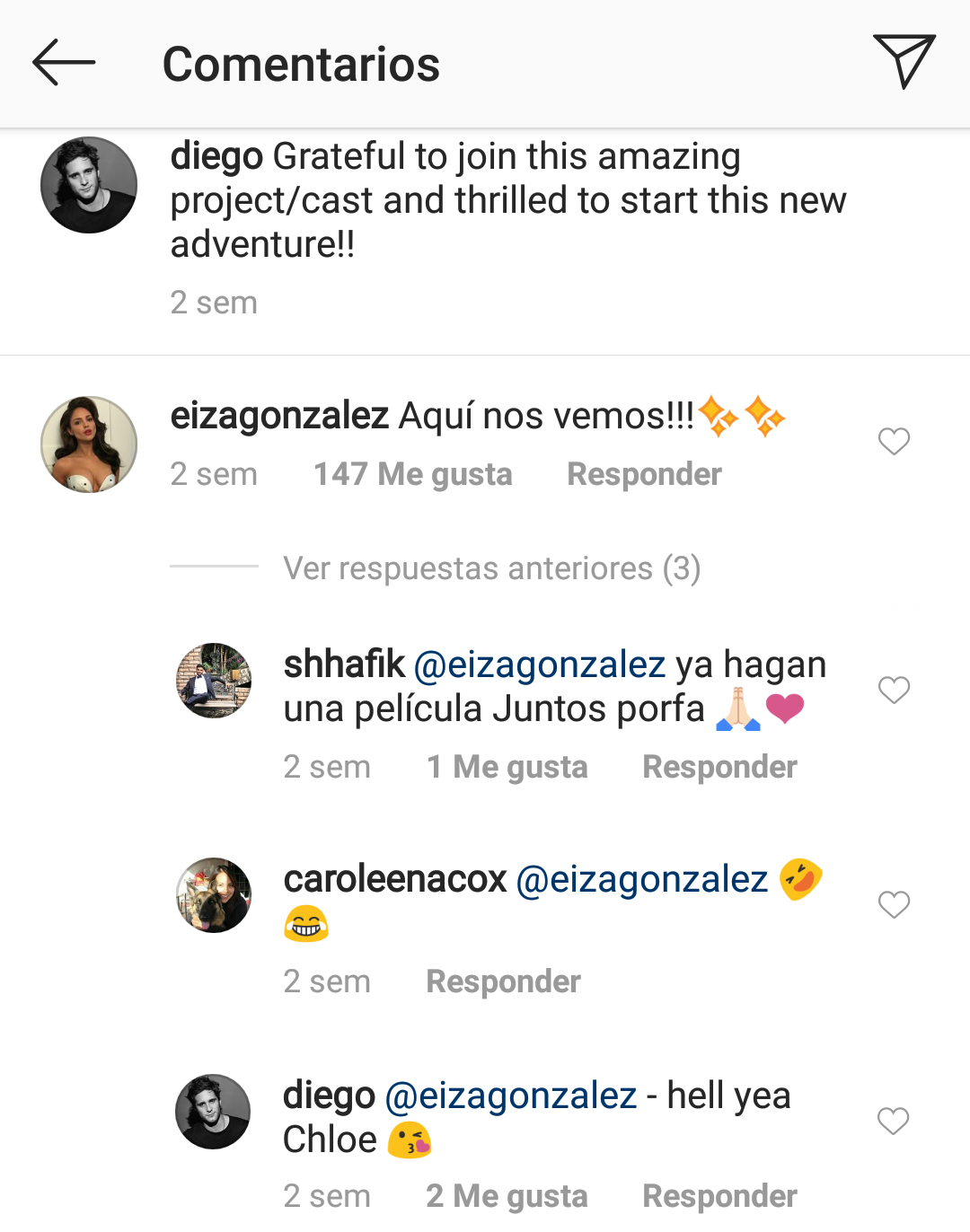This screenshot has height=1232, width=970.
Task: Open caroleenacox's profile avatar
Action: coord(214,895)
